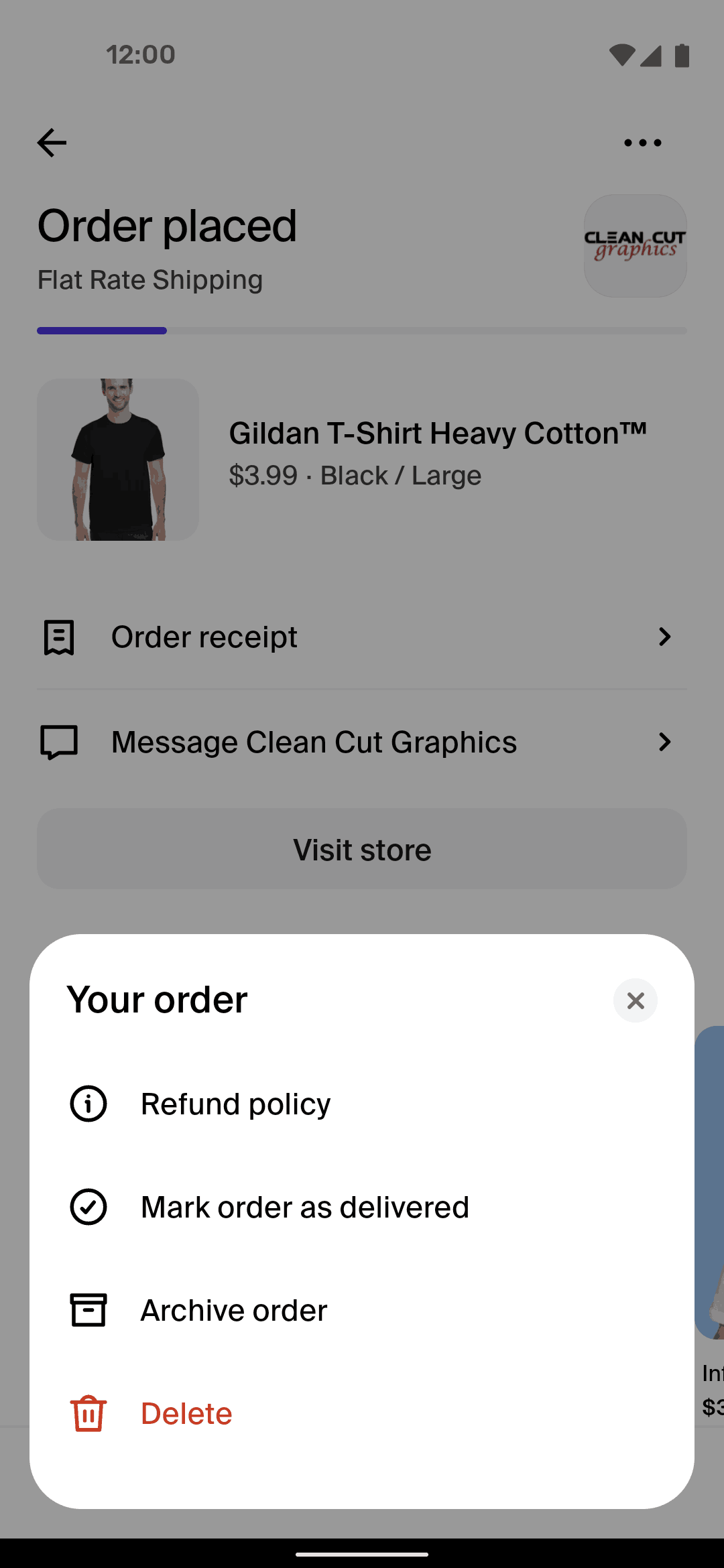Mark order as delivered
724x1568 pixels.
(304, 1207)
